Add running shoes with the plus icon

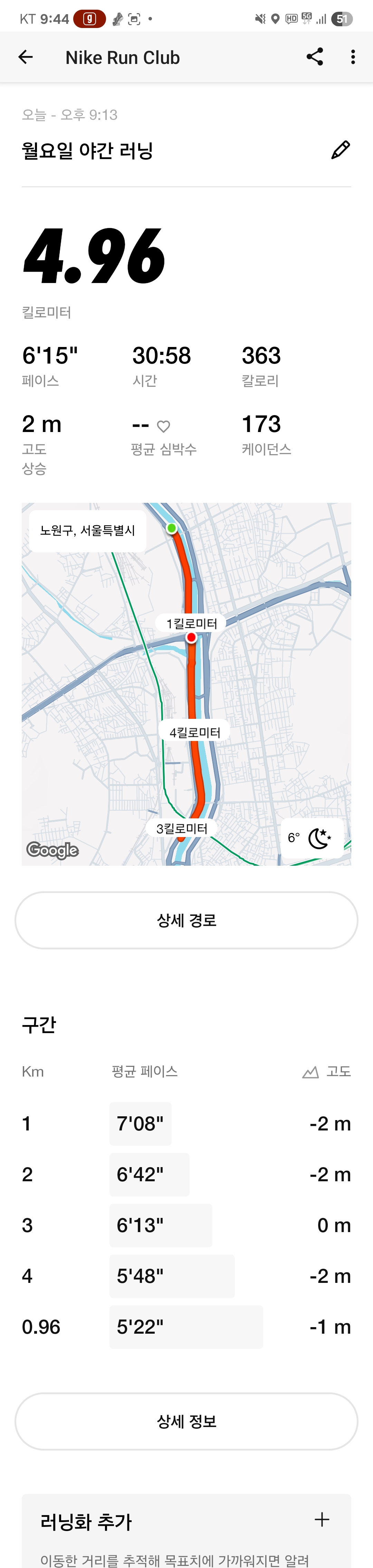pos(322,1519)
